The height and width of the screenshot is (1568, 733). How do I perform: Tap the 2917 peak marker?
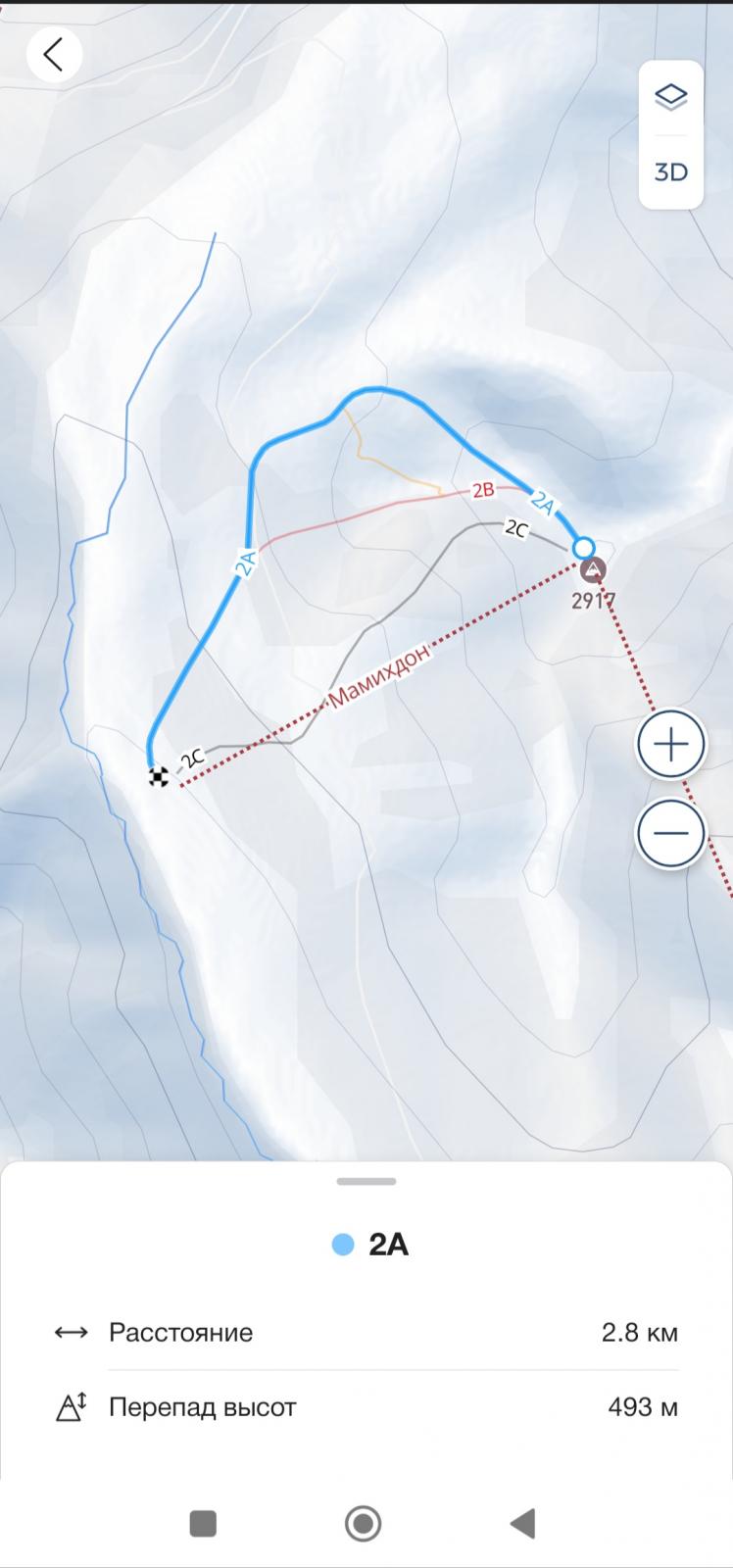[593, 570]
